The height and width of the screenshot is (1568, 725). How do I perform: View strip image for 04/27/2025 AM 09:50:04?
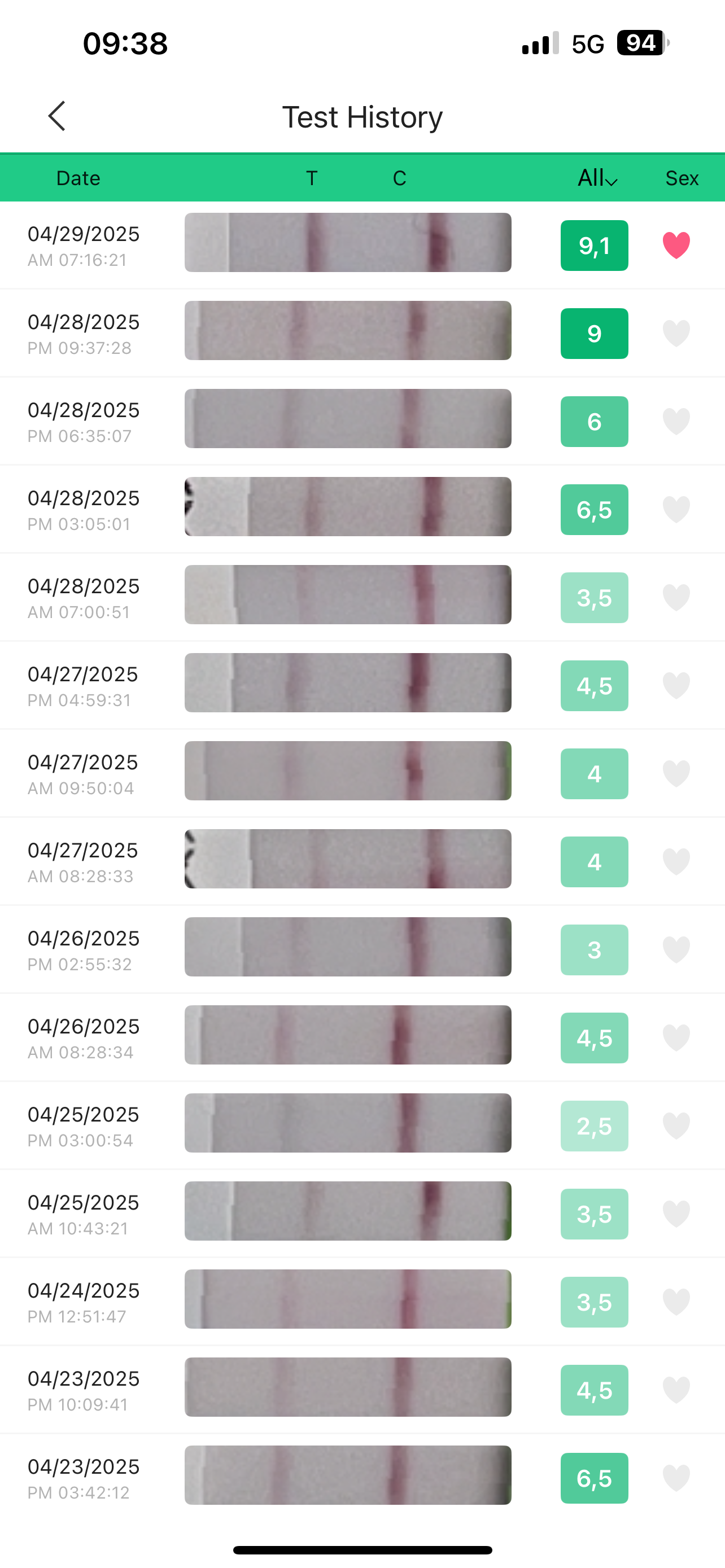click(348, 770)
